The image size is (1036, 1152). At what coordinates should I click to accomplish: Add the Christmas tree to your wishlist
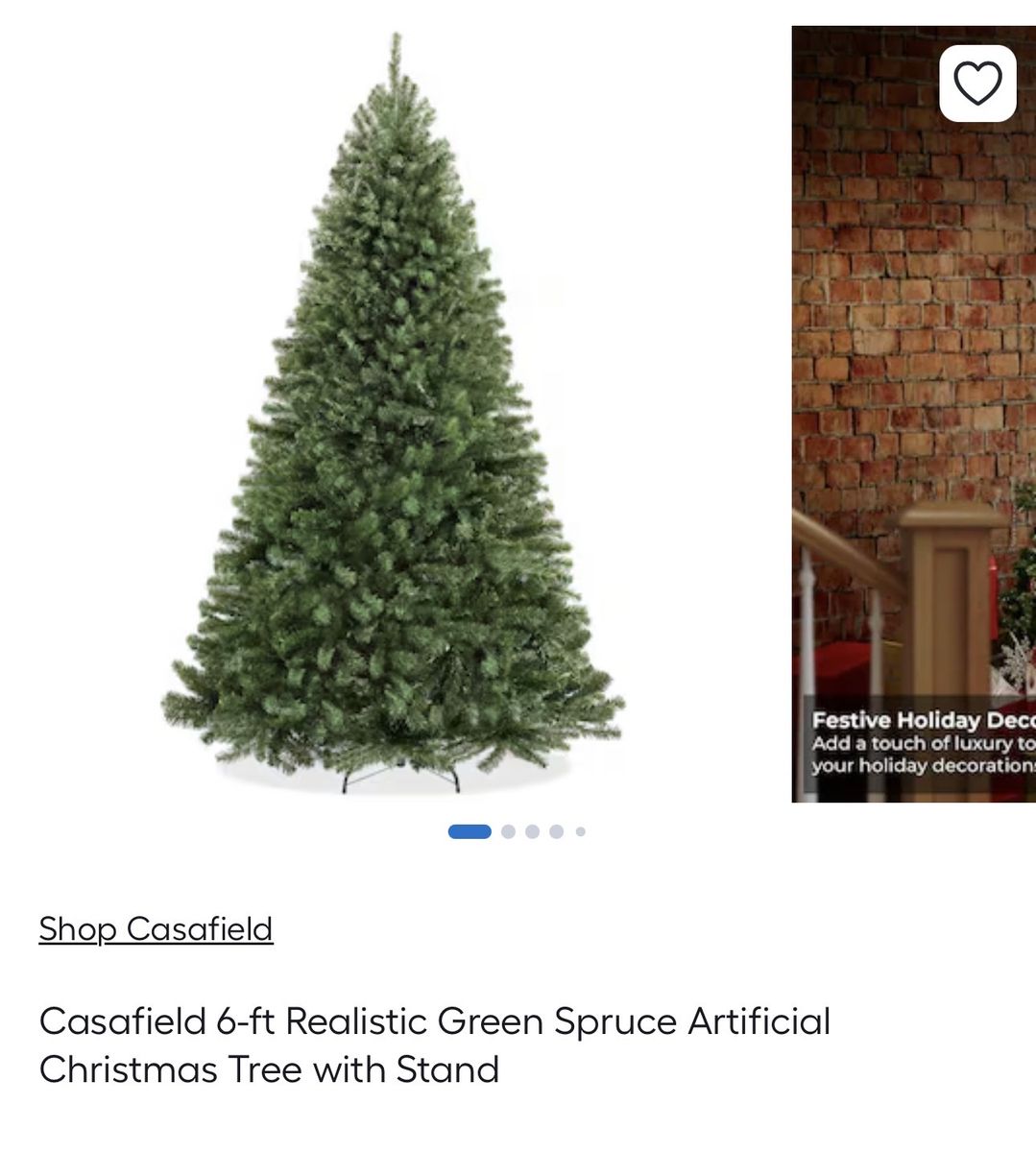(x=977, y=83)
